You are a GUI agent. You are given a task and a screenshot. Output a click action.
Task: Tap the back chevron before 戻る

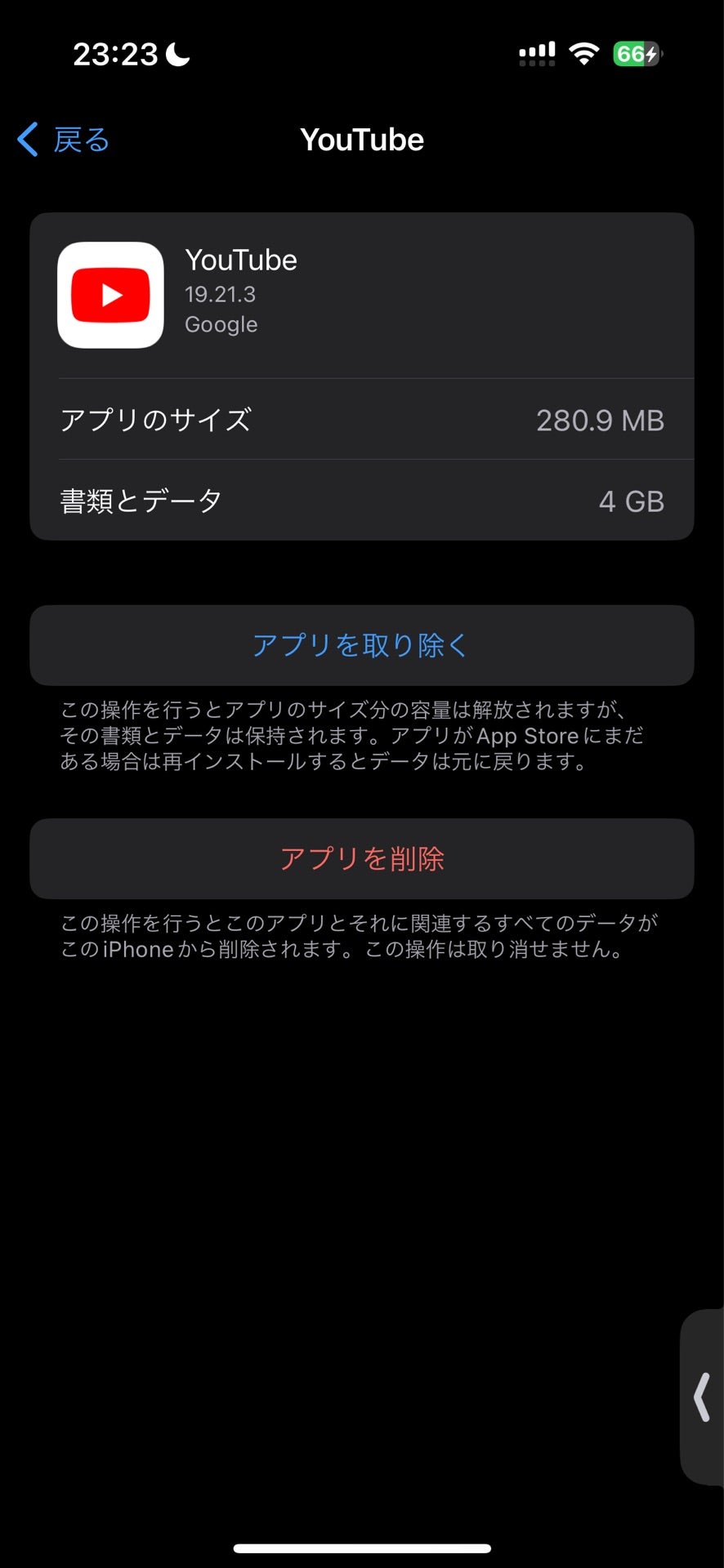[26, 139]
